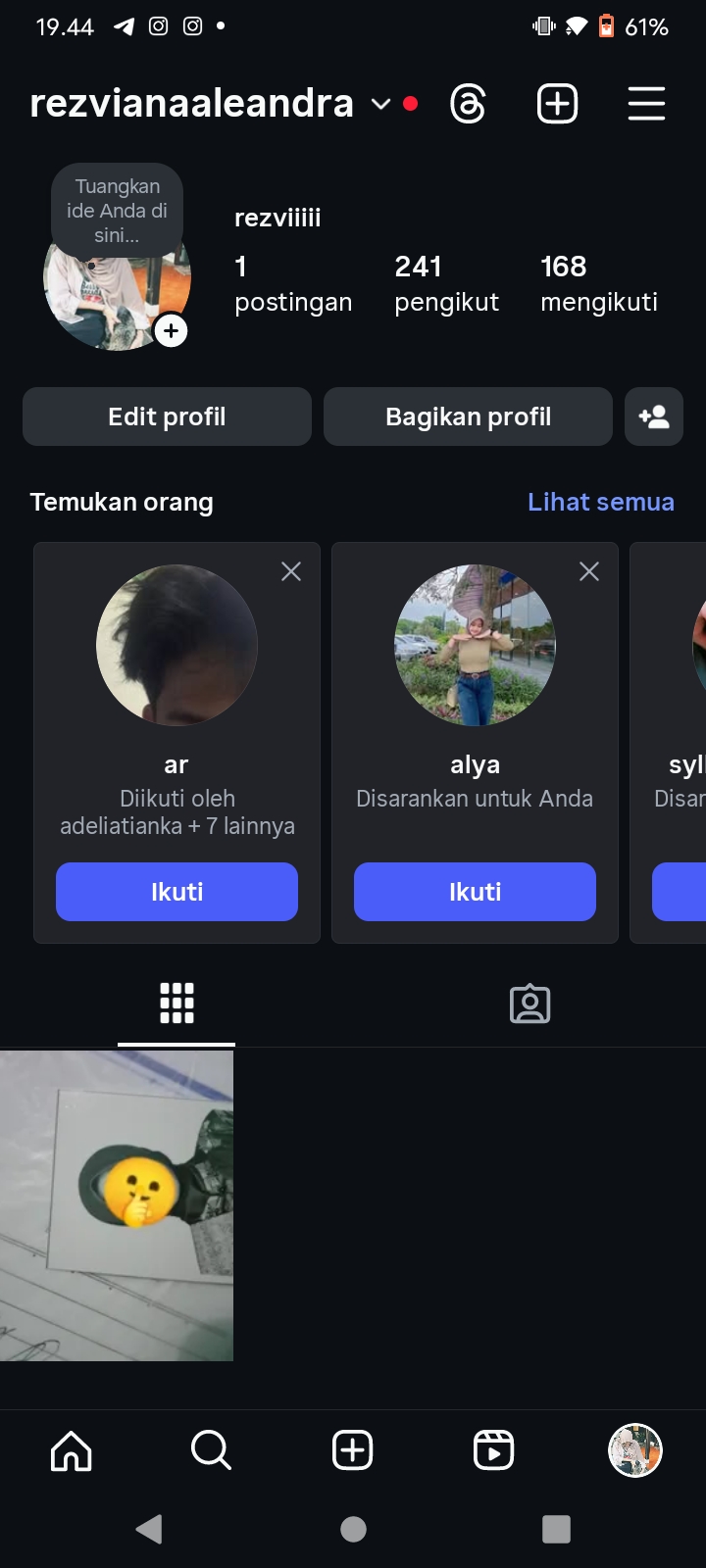Dismiss the alya suggestion card
The height and width of the screenshot is (1568, 706).
pos(589,571)
